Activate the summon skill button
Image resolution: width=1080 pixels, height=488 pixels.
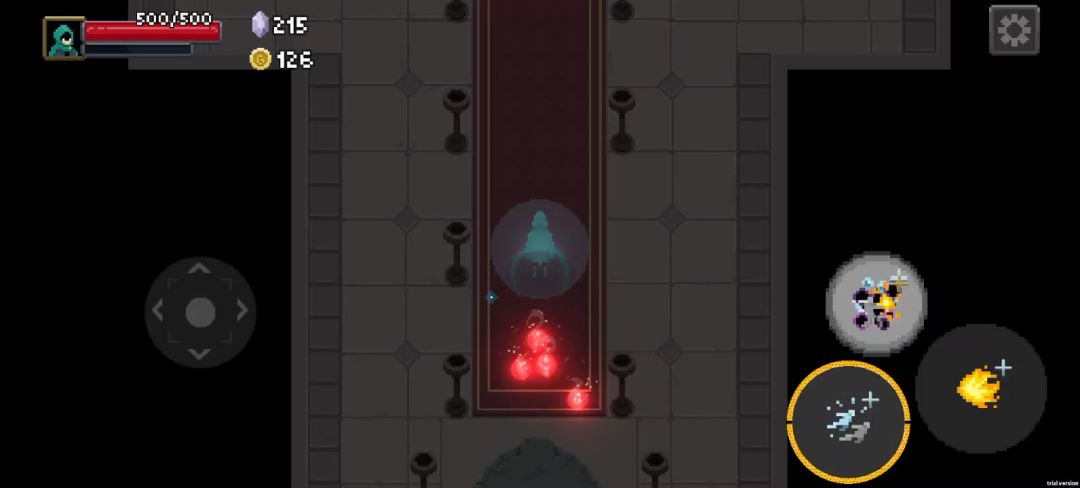pyautogui.click(x=876, y=302)
